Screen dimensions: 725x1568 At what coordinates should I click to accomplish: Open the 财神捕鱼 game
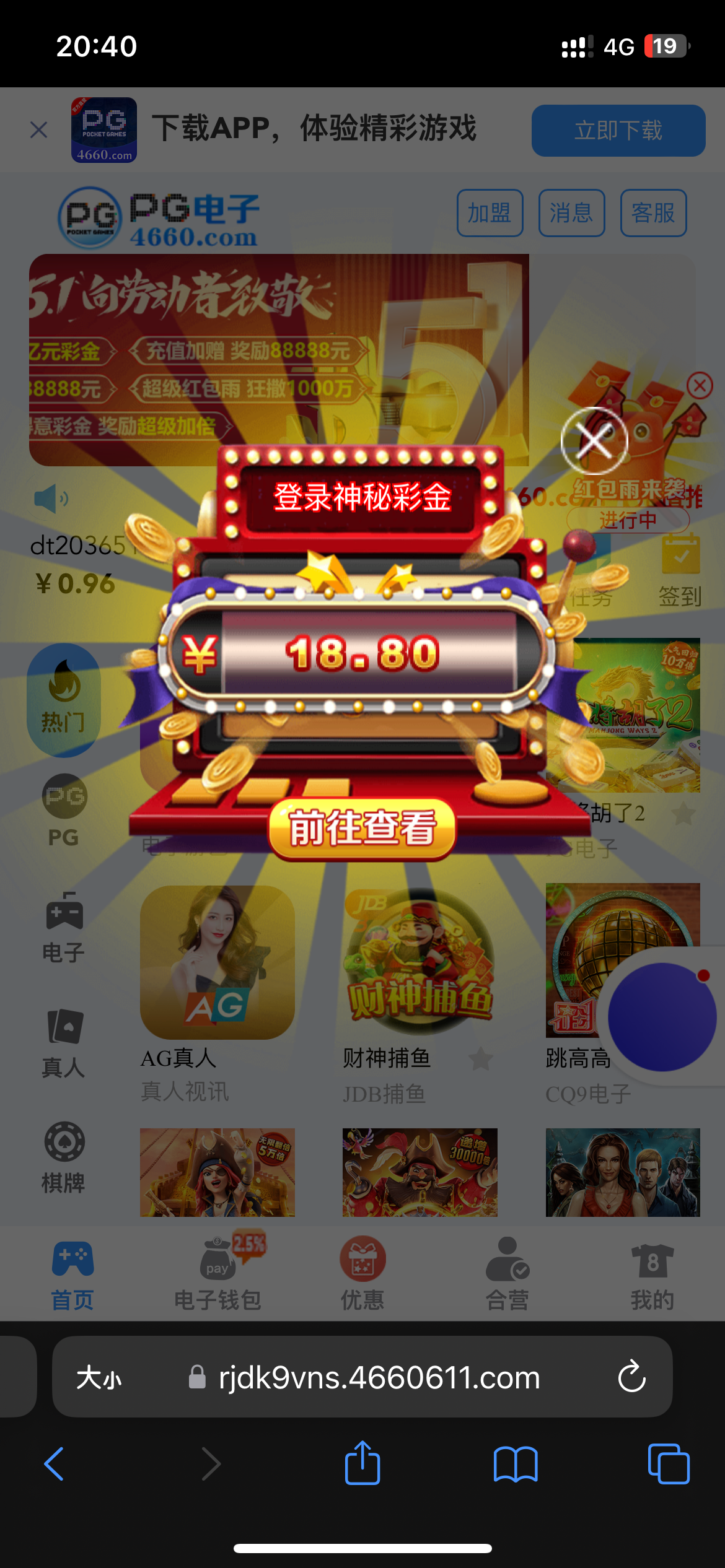point(420,963)
